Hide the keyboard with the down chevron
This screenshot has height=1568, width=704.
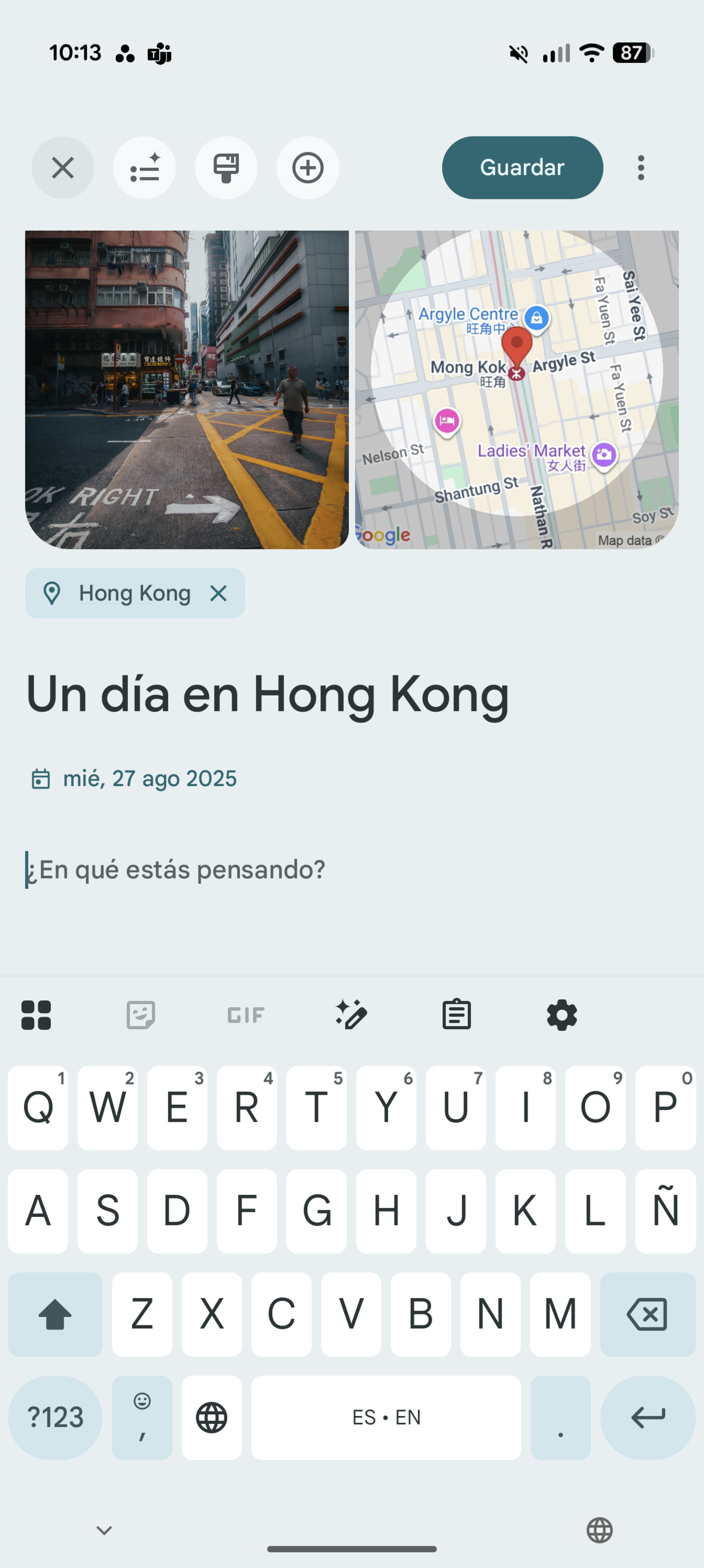tap(104, 1530)
